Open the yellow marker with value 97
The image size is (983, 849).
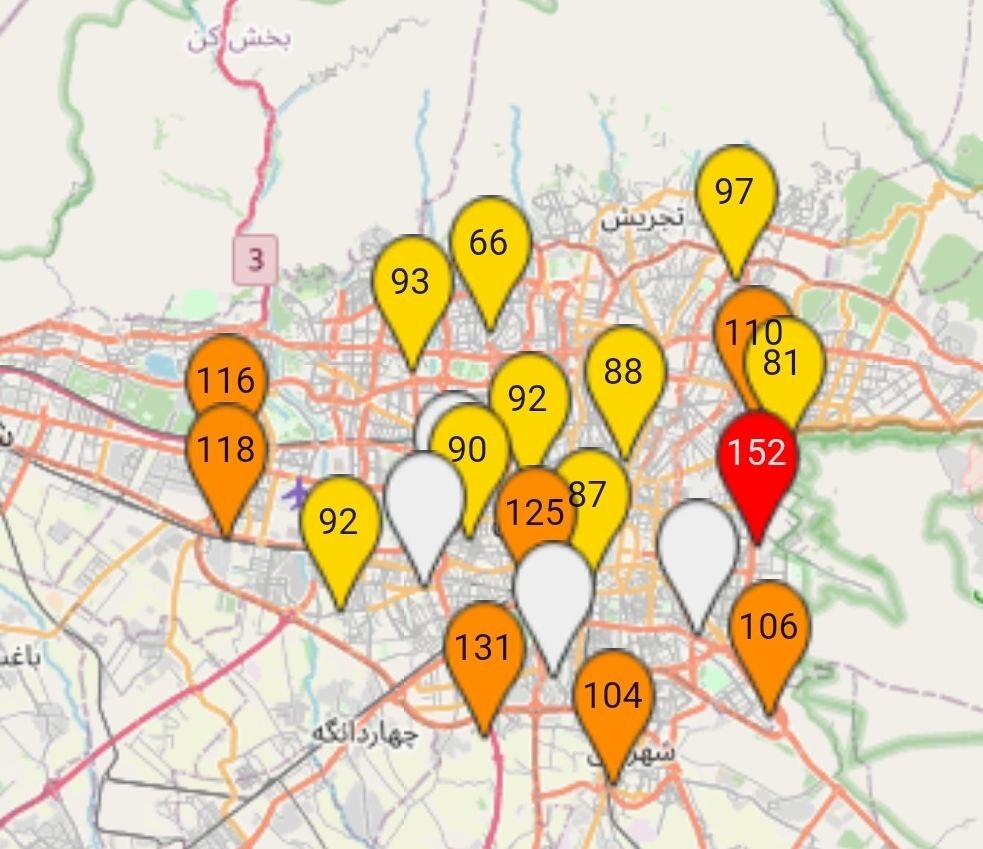click(x=736, y=192)
